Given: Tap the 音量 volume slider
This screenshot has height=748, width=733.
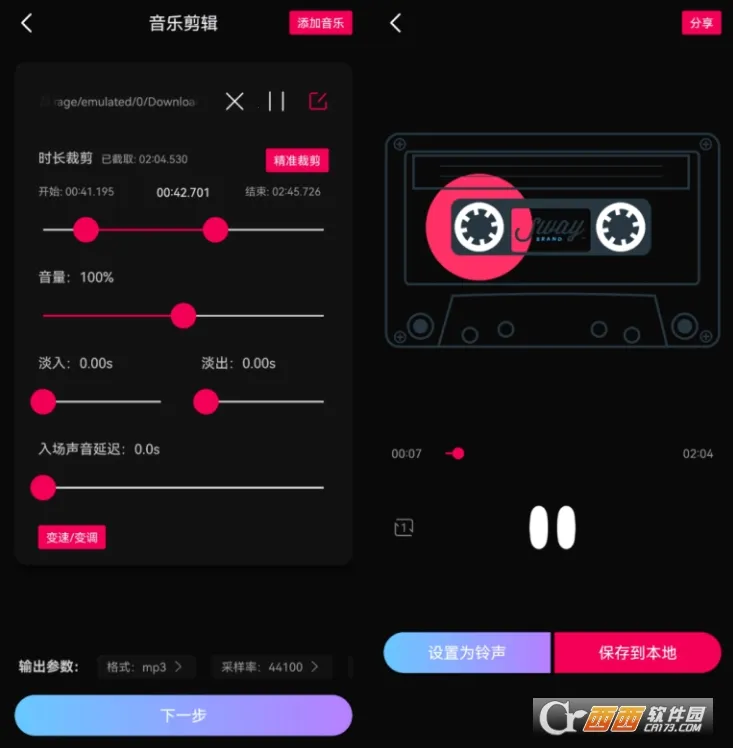Looking at the screenshot, I should pos(183,316).
